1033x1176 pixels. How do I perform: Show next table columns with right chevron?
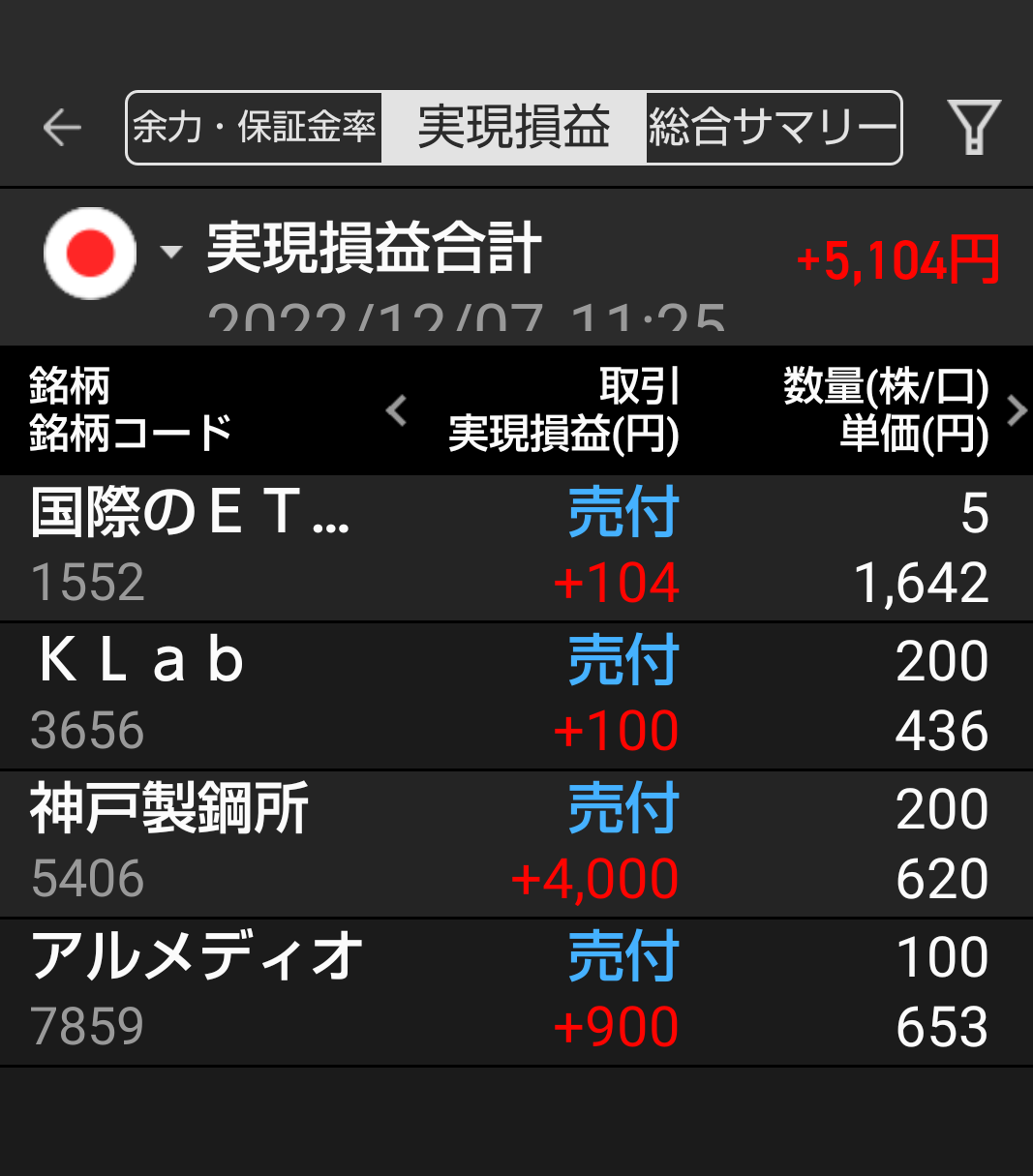(1016, 410)
